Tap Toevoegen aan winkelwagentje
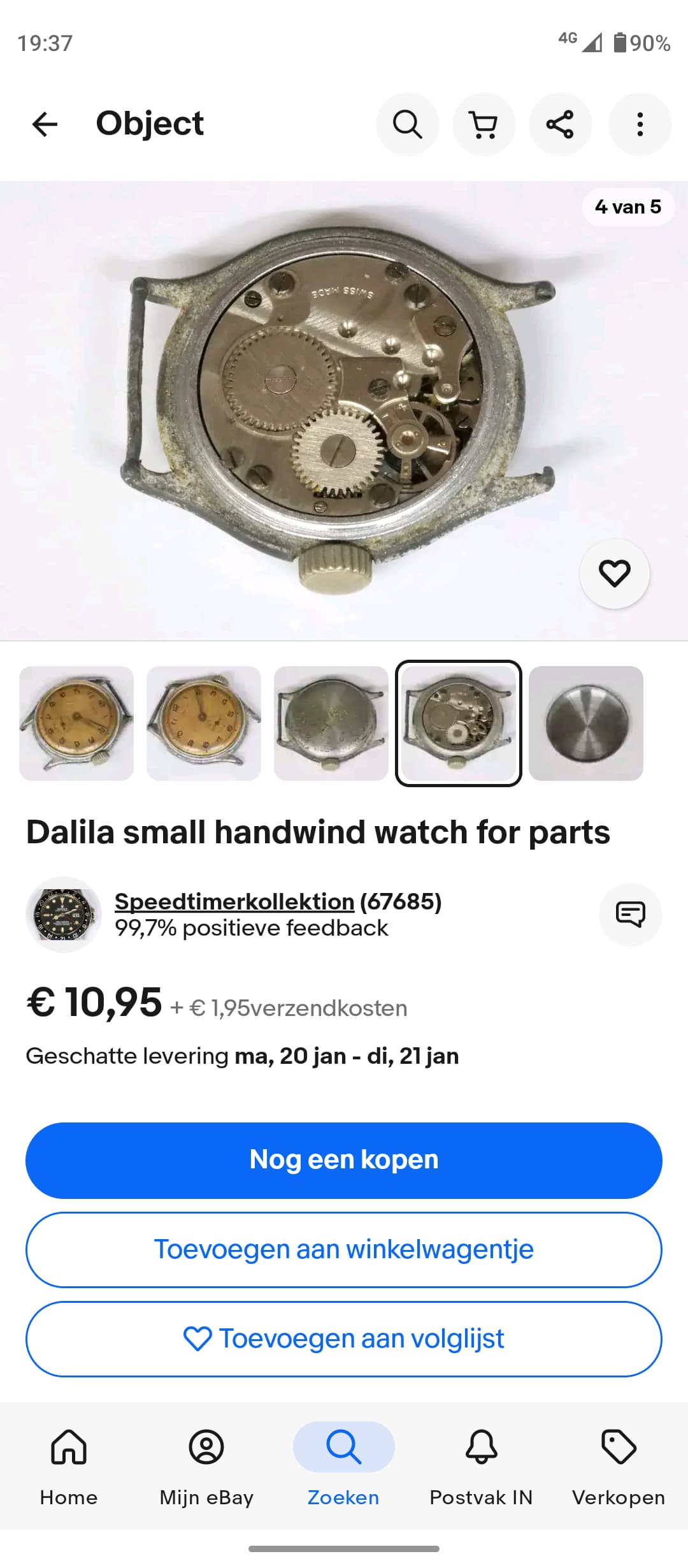The height and width of the screenshot is (1568, 688). (x=344, y=1249)
